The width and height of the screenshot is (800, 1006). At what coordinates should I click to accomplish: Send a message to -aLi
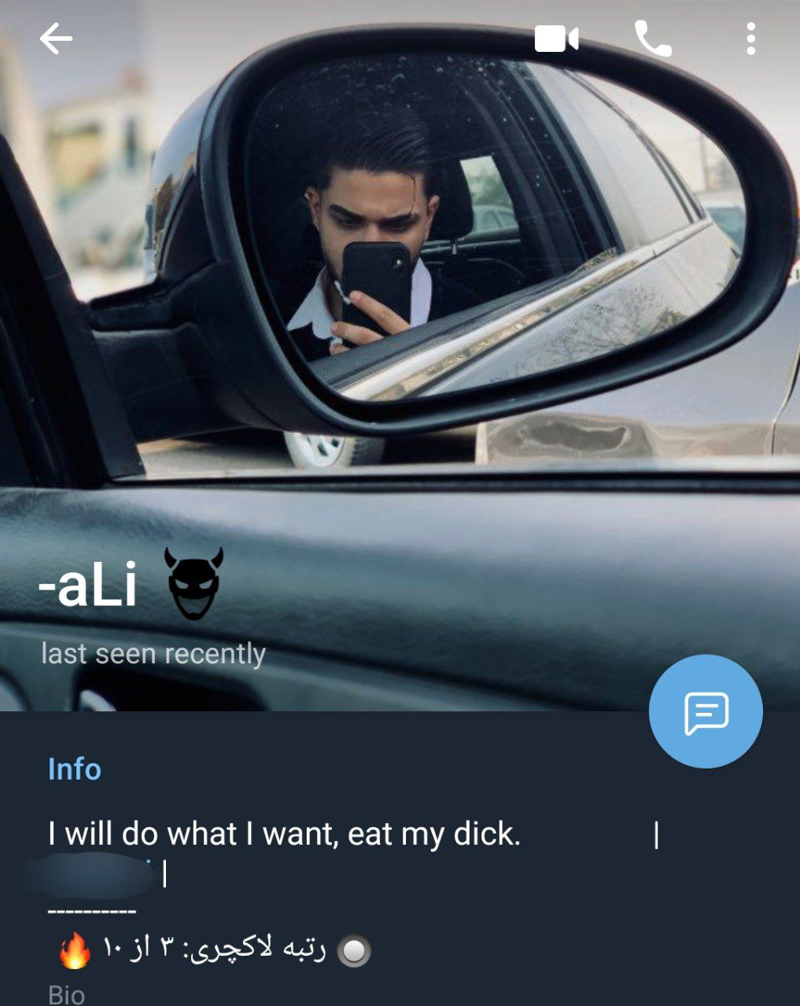pos(705,711)
